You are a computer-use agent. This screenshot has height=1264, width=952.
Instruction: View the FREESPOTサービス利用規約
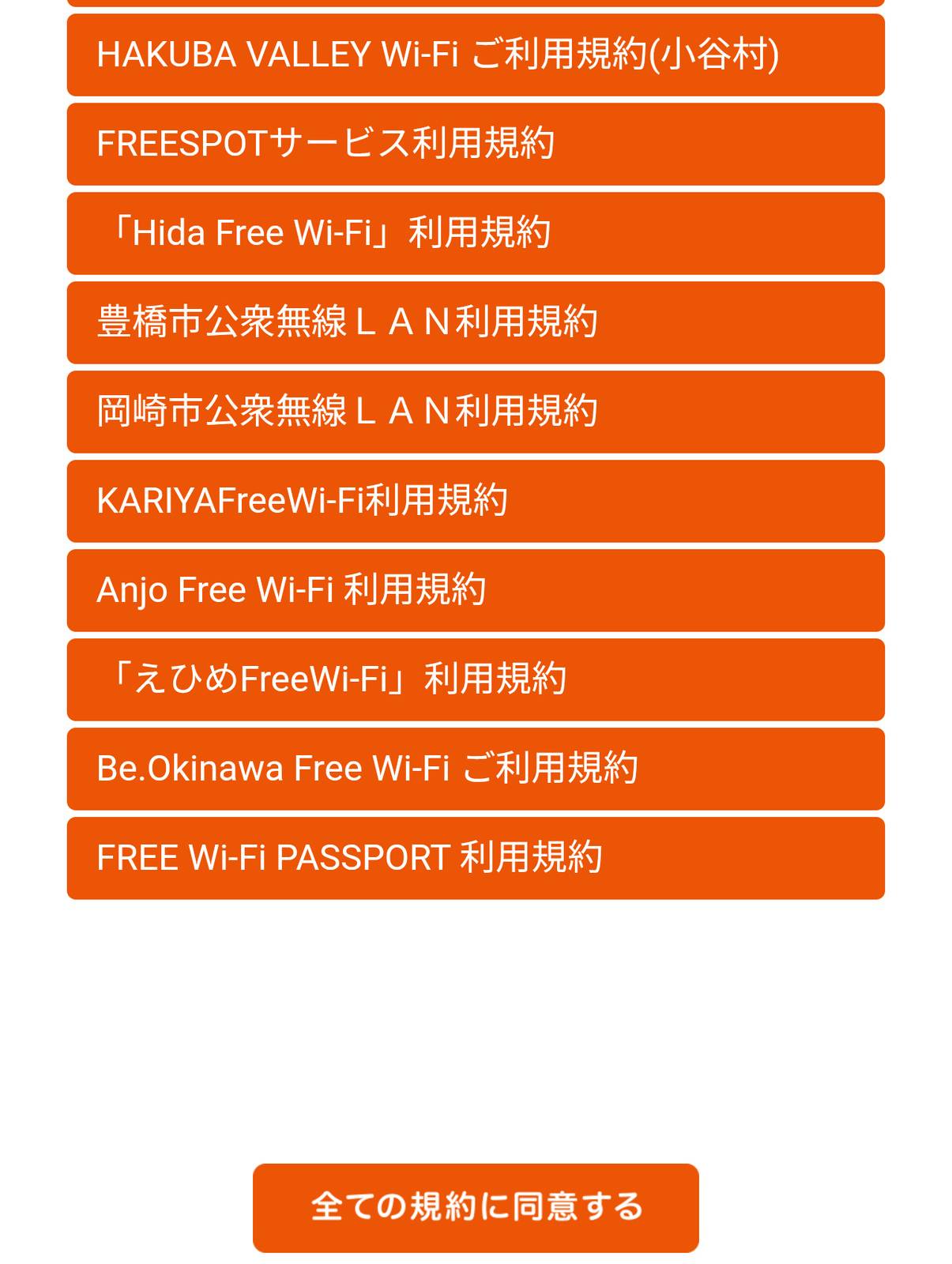[476, 145]
